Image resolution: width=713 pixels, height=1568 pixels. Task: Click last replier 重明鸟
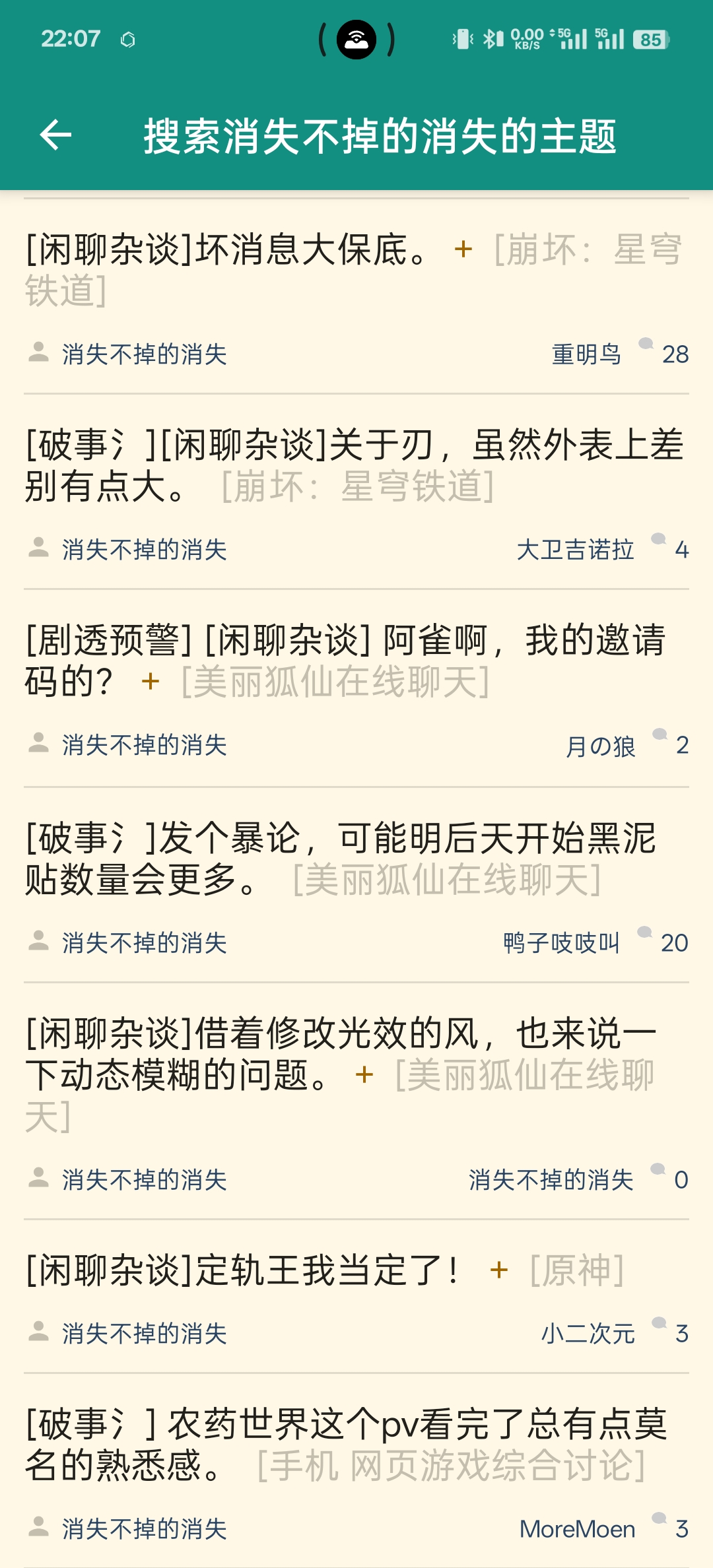pyautogui.click(x=586, y=353)
